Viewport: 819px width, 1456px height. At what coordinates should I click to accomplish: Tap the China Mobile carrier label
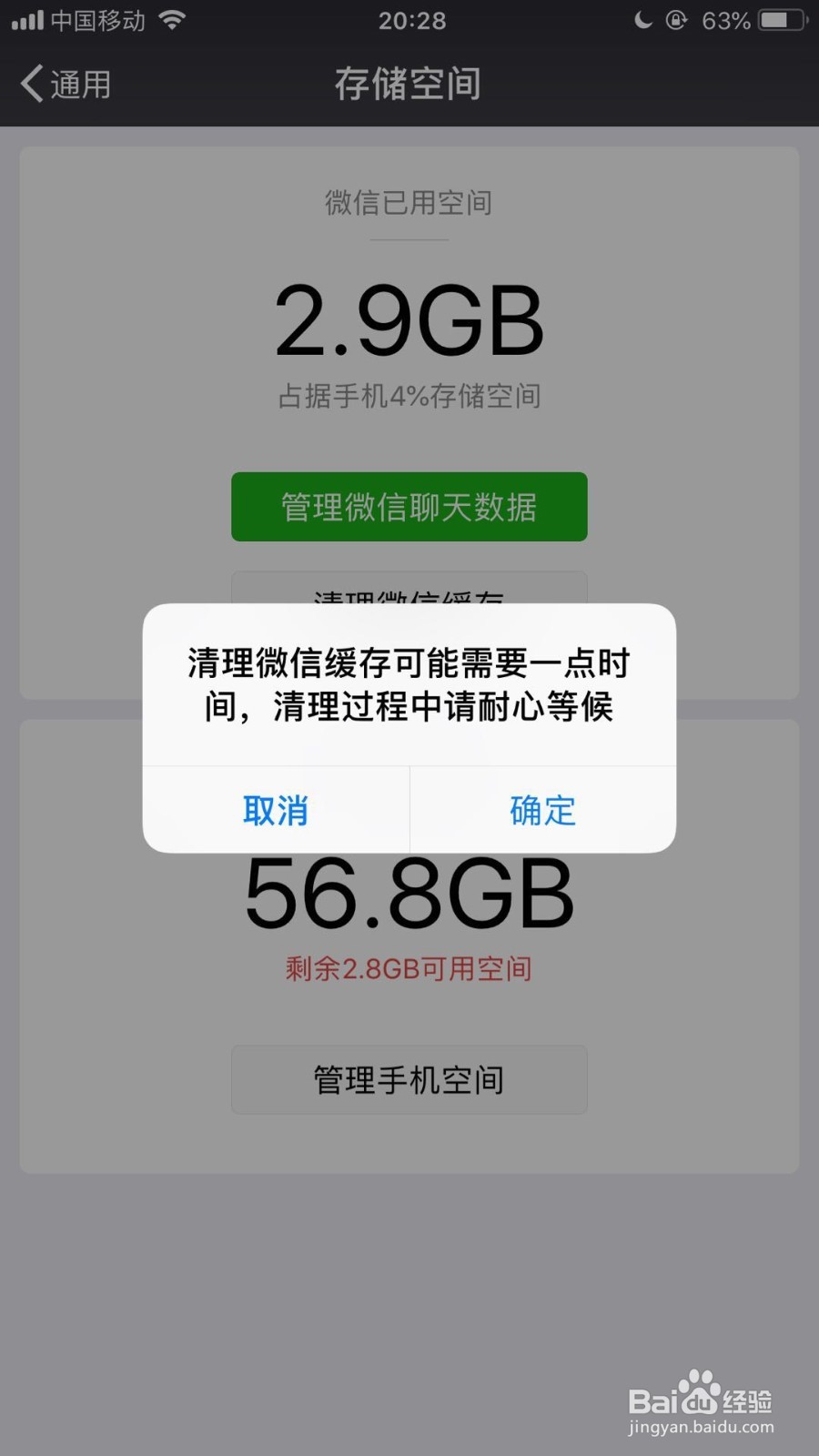click(x=96, y=20)
